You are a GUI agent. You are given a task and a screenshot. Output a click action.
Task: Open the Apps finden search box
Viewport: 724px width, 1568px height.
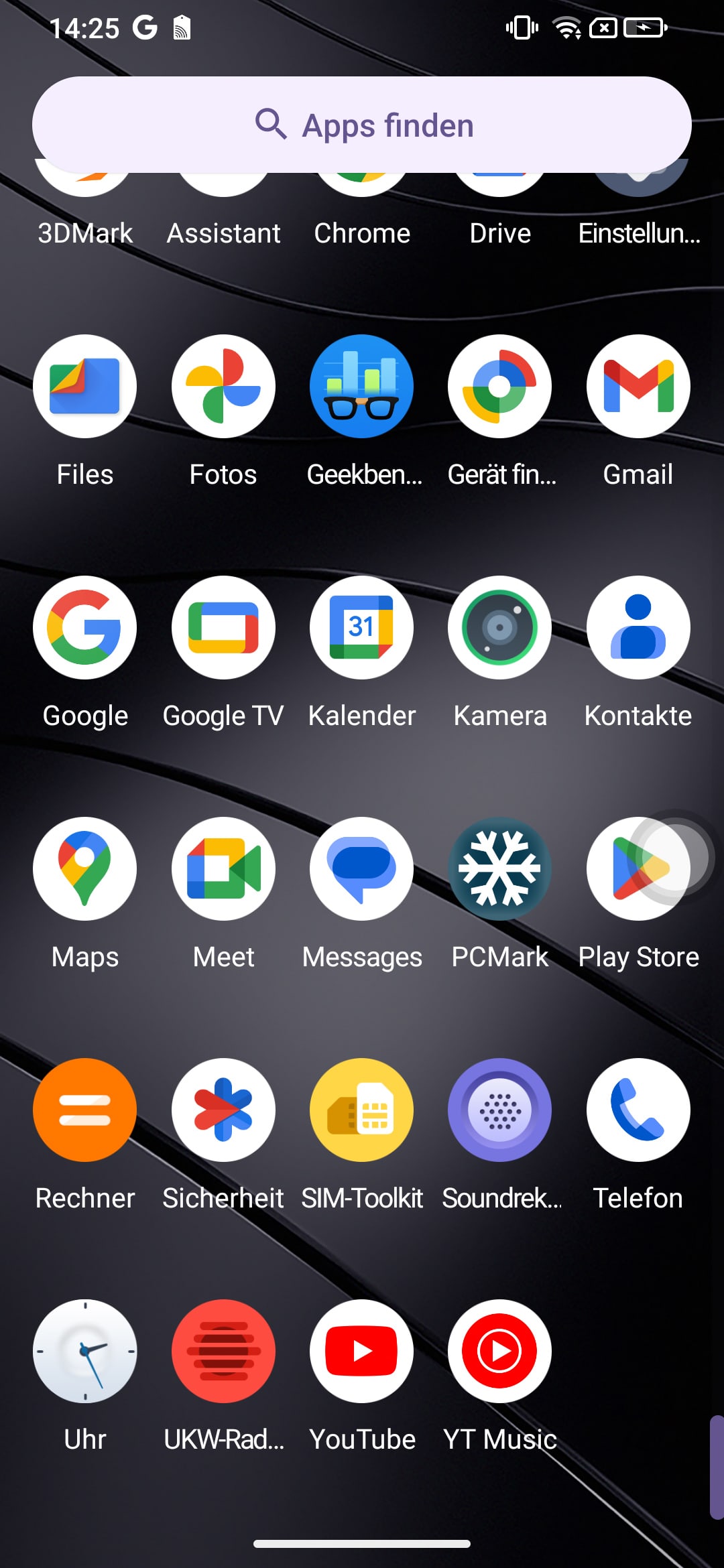coord(362,125)
